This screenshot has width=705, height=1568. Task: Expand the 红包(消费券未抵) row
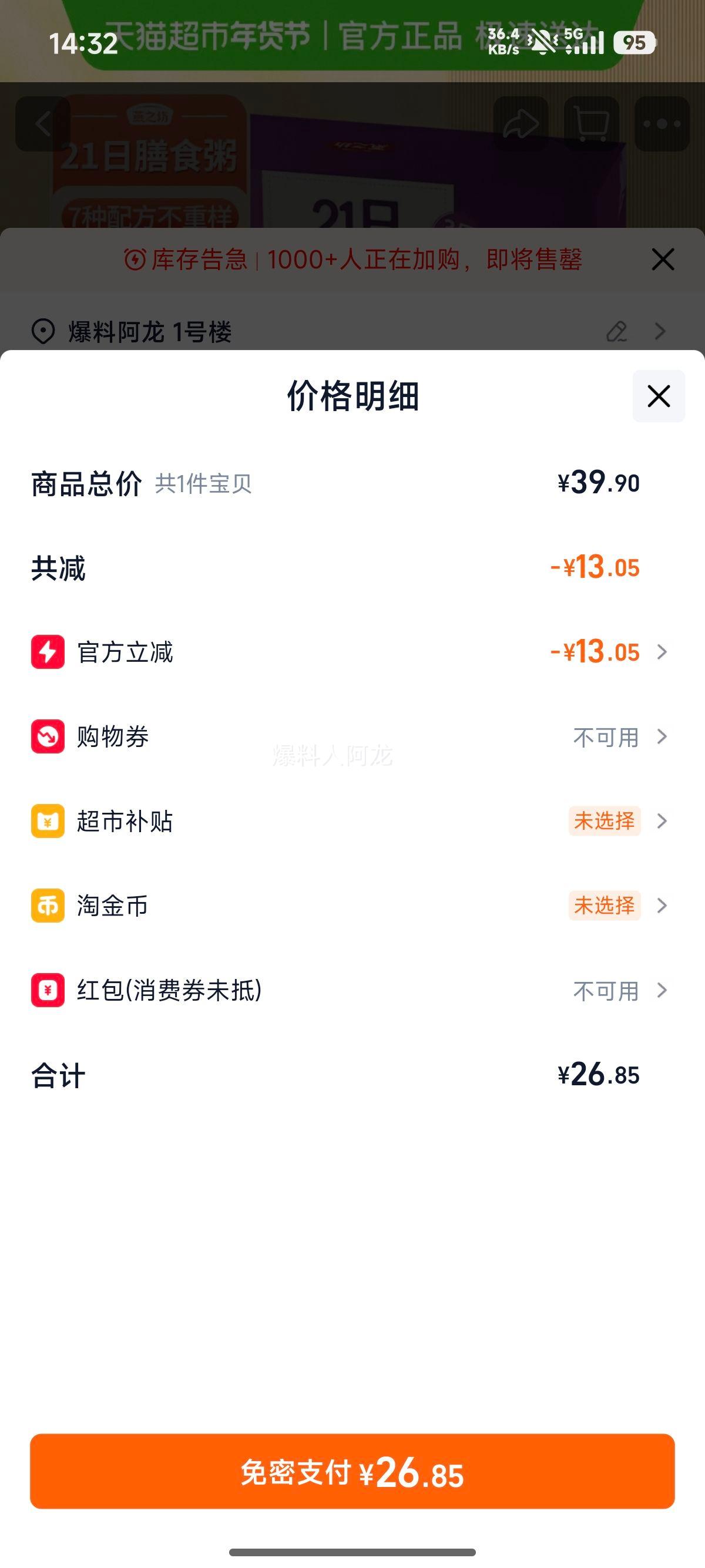[661, 991]
